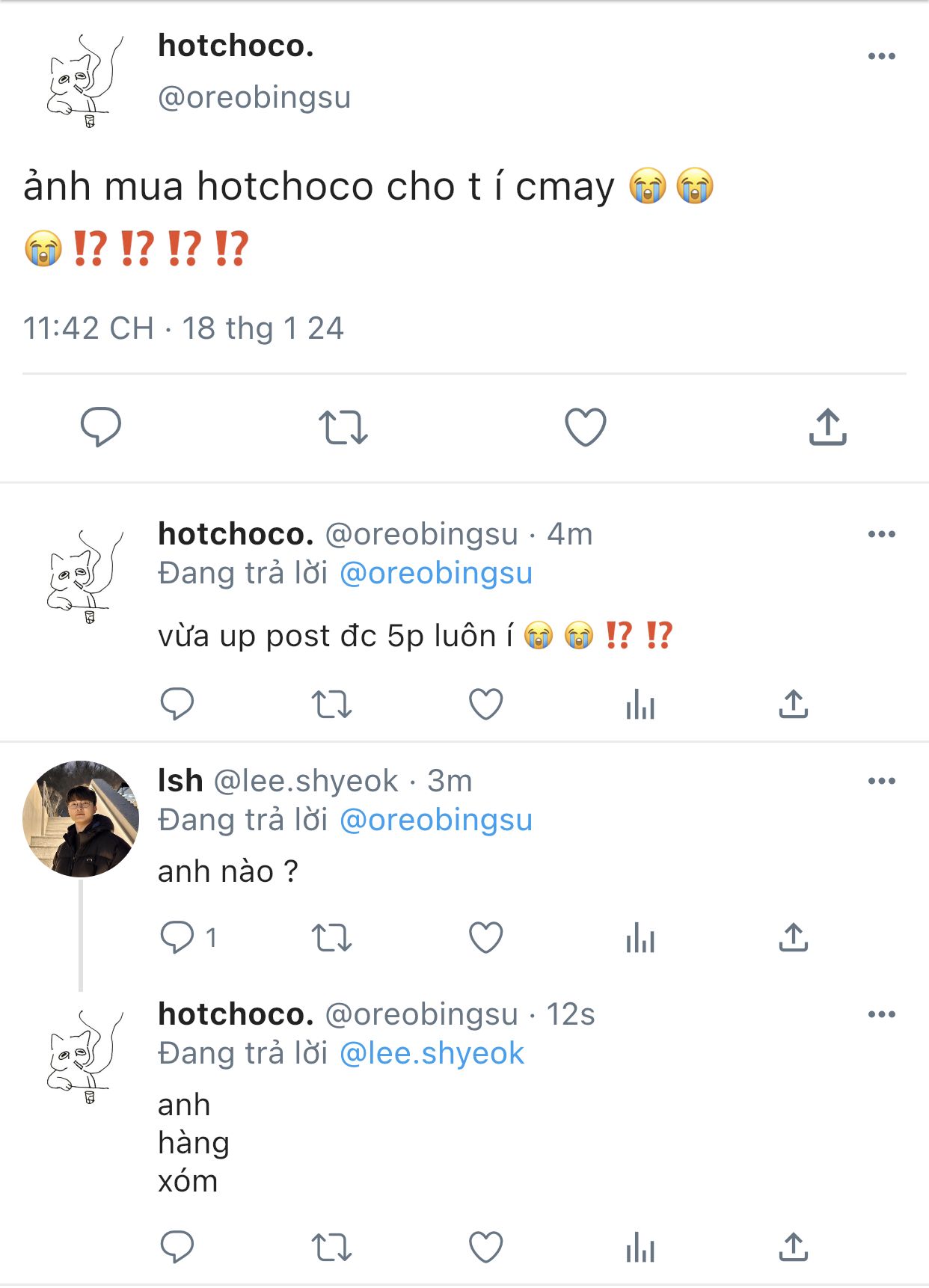Like the main post about hotchoco
The image size is (929, 1288).
click(x=585, y=427)
